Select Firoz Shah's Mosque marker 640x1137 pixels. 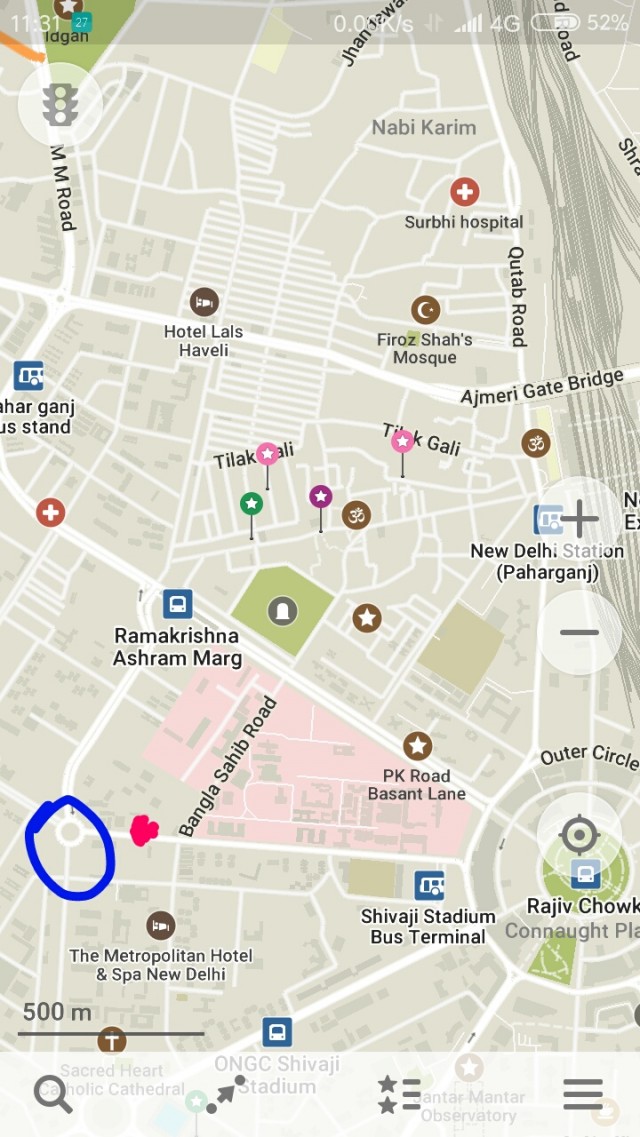tap(426, 310)
